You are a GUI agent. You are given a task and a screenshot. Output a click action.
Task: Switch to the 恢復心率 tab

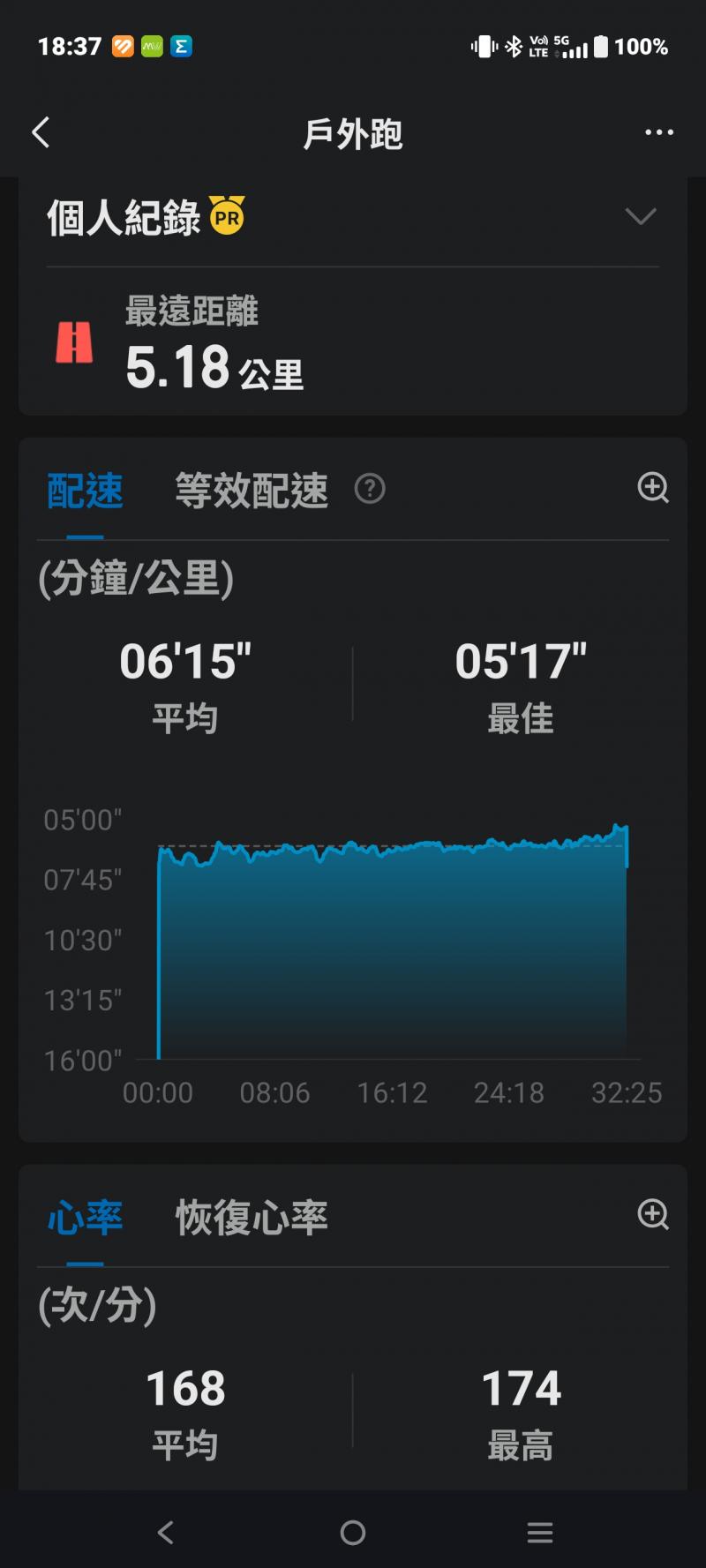(x=252, y=1218)
